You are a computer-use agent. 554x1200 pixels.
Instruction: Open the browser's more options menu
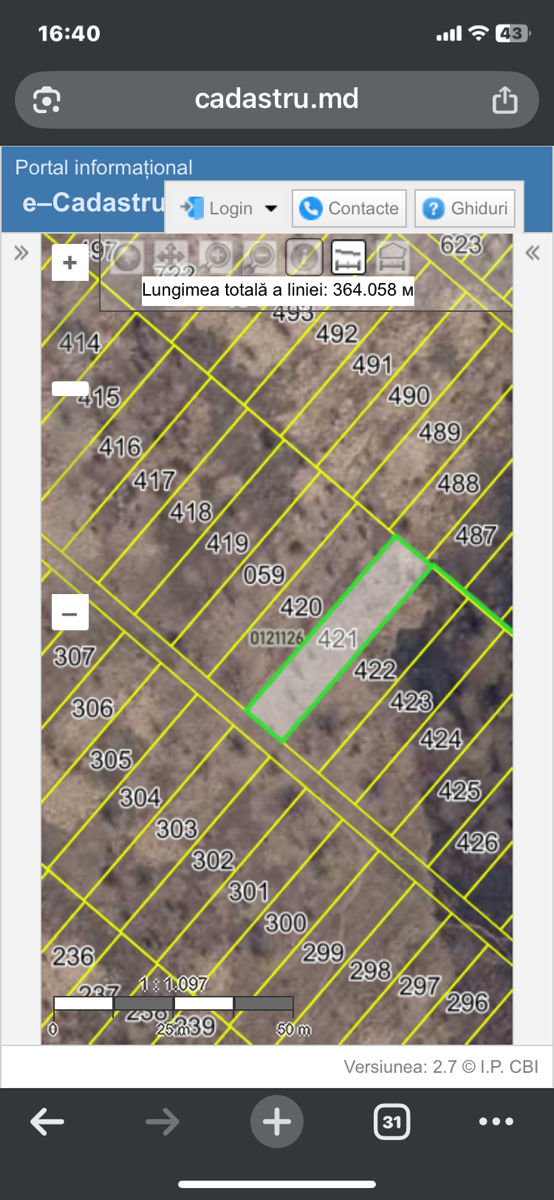coord(496,1122)
